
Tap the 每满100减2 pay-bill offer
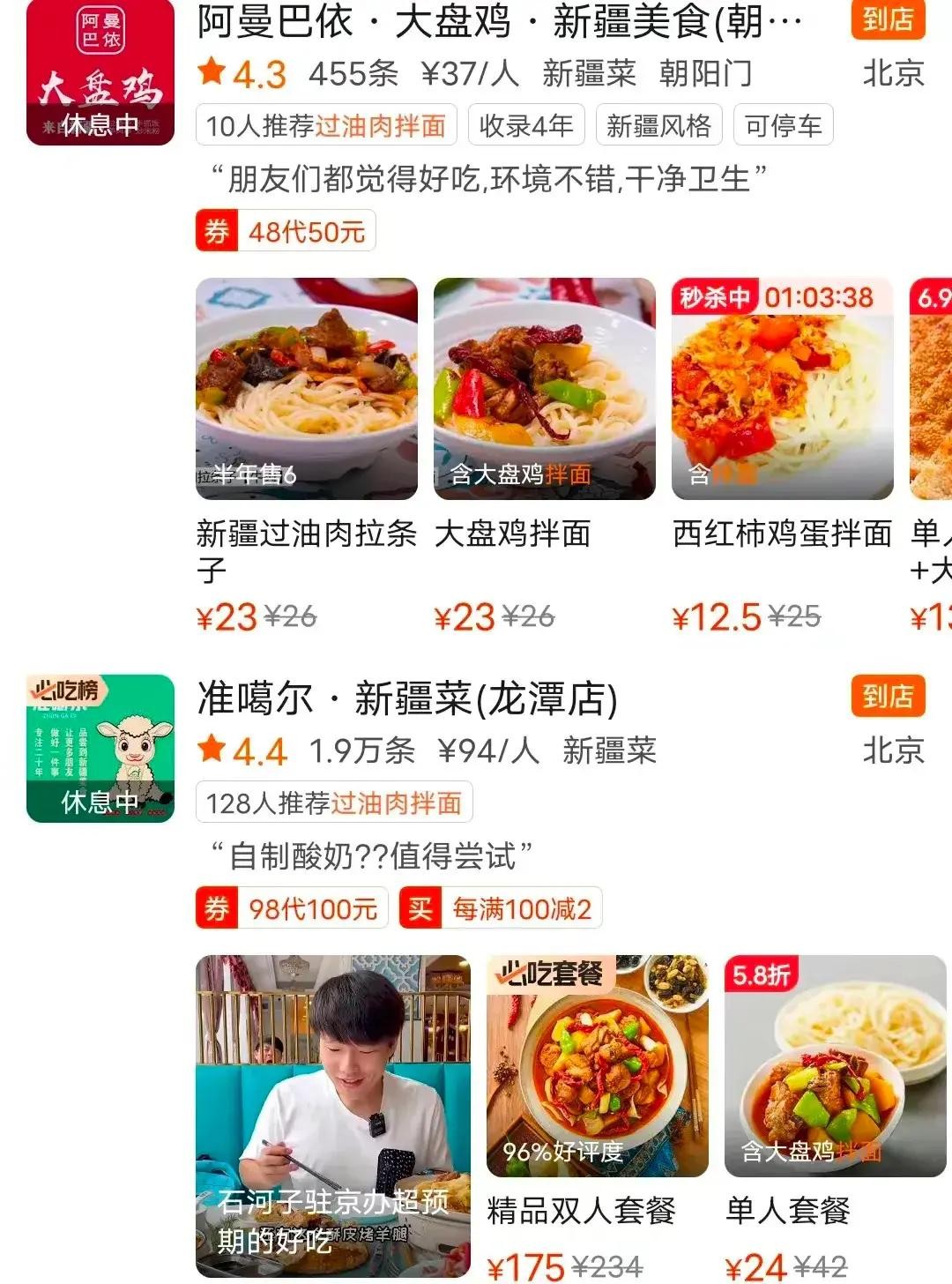pyautogui.click(x=501, y=908)
